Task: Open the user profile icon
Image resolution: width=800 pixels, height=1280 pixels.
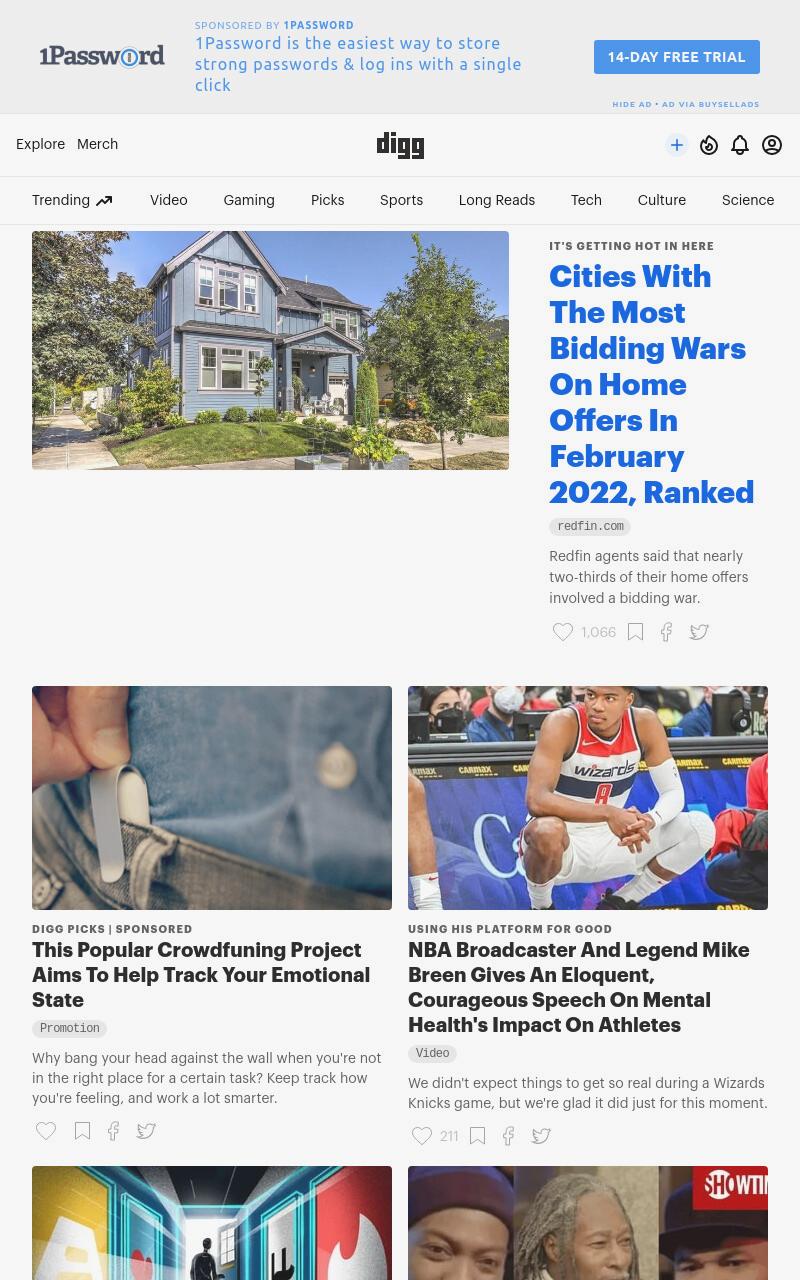Action: (x=772, y=145)
